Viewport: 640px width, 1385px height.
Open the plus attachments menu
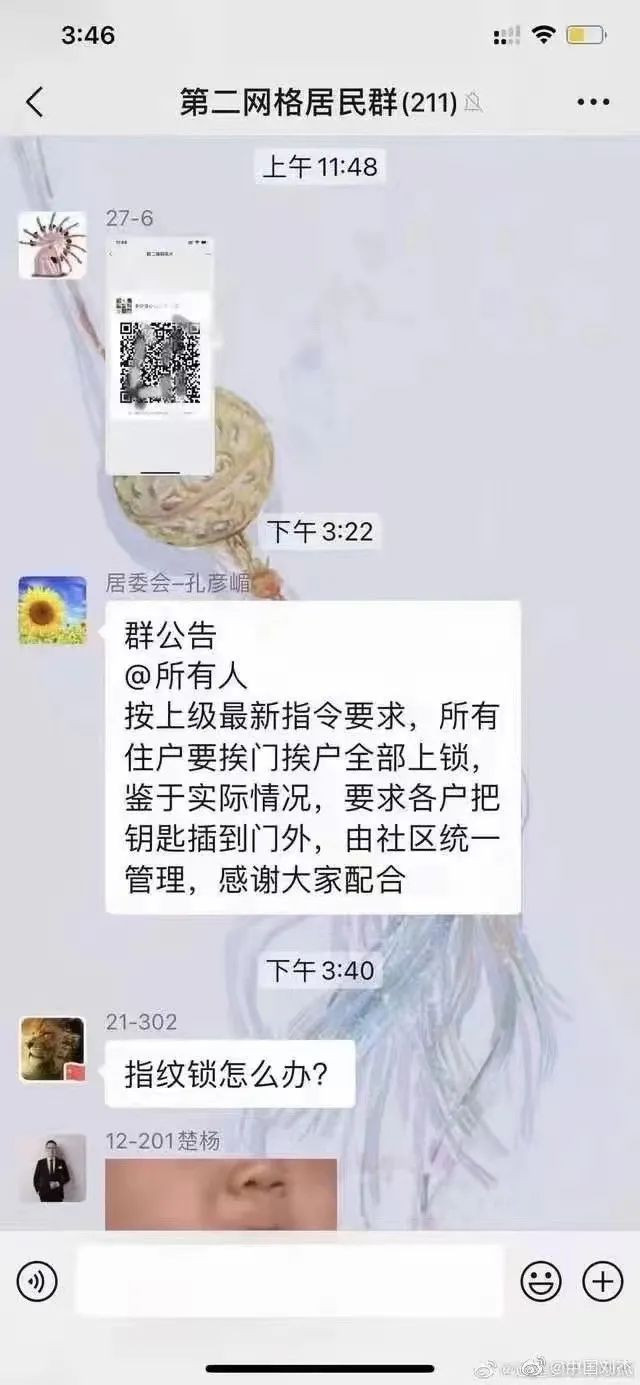603,1281
